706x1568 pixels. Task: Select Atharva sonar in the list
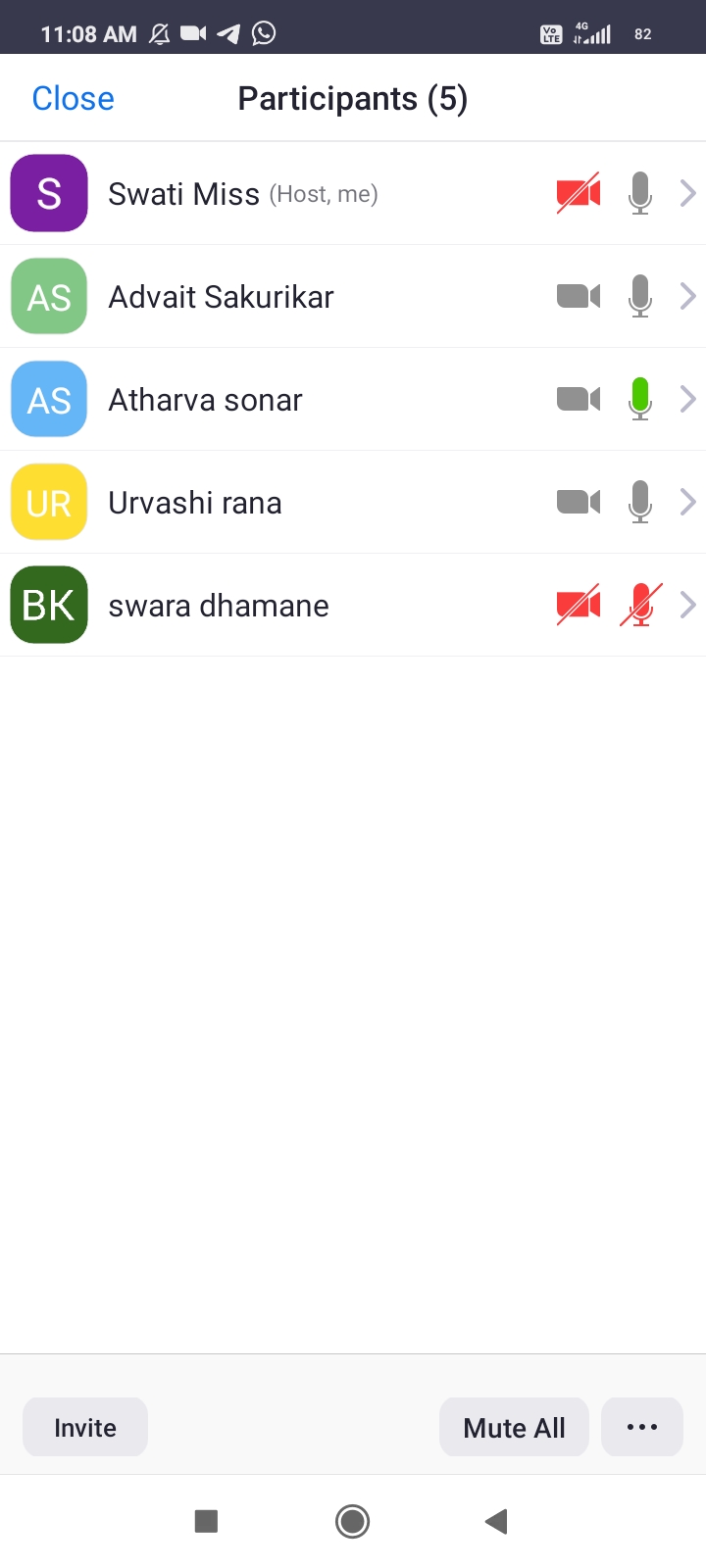pyautogui.click(x=353, y=399)
